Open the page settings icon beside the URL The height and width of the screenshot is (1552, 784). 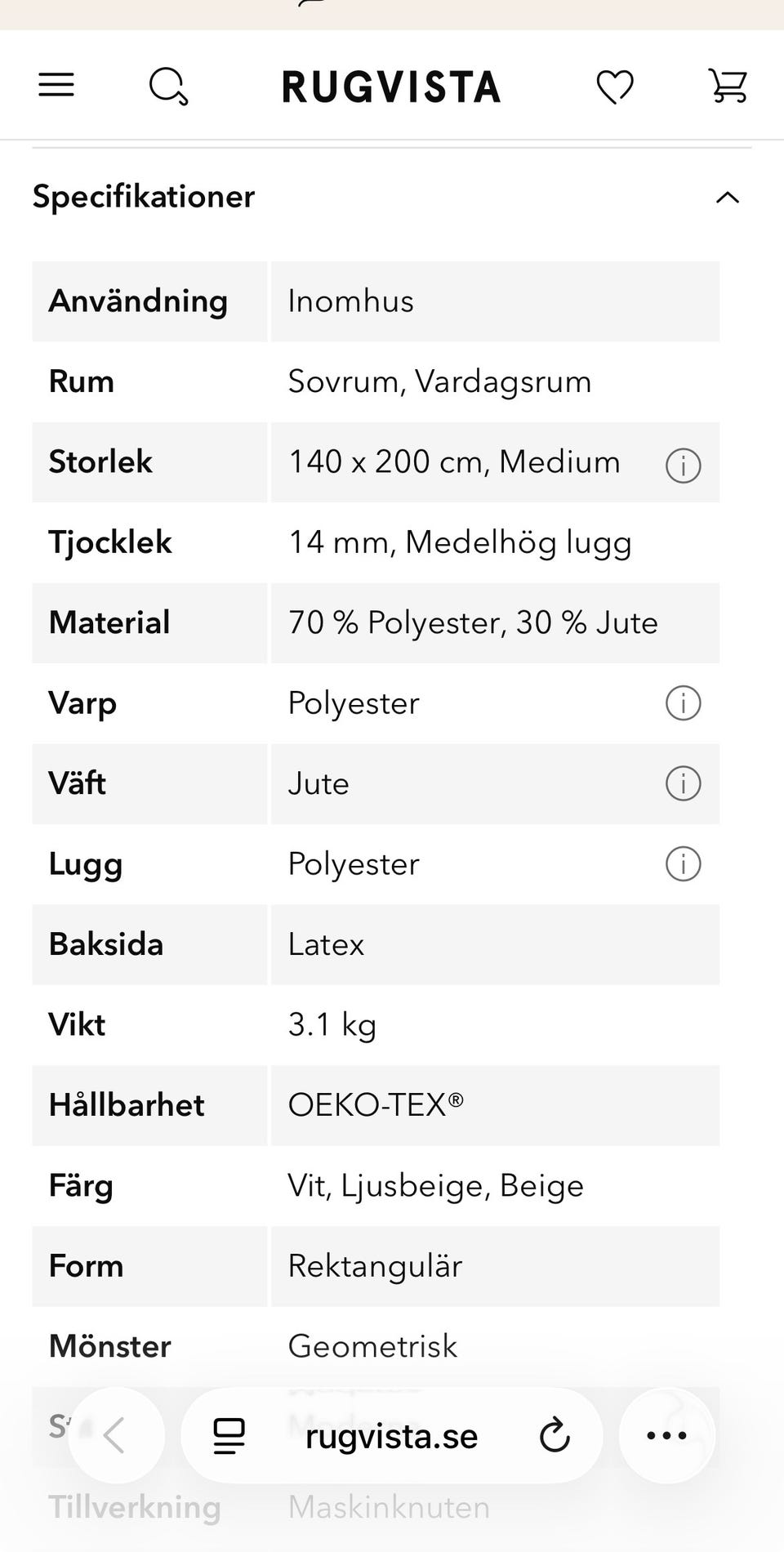click(229, 1436)
